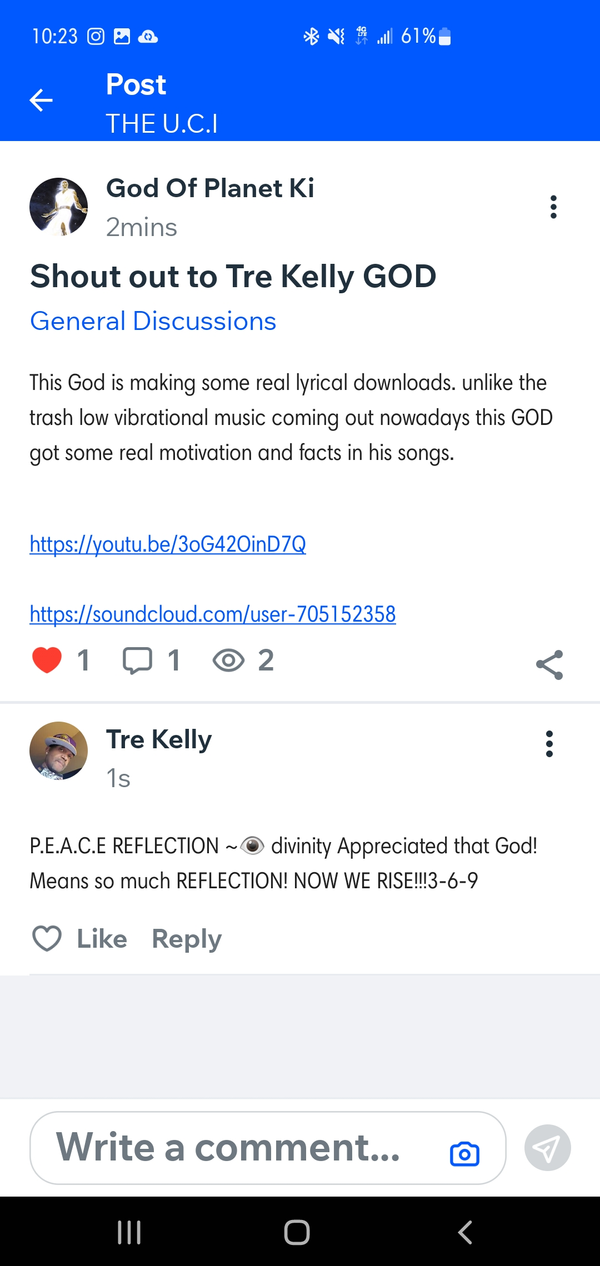Open the soundcloud.com user link
Viewport: 600px width, 1266px height.
tap(213, 614)
